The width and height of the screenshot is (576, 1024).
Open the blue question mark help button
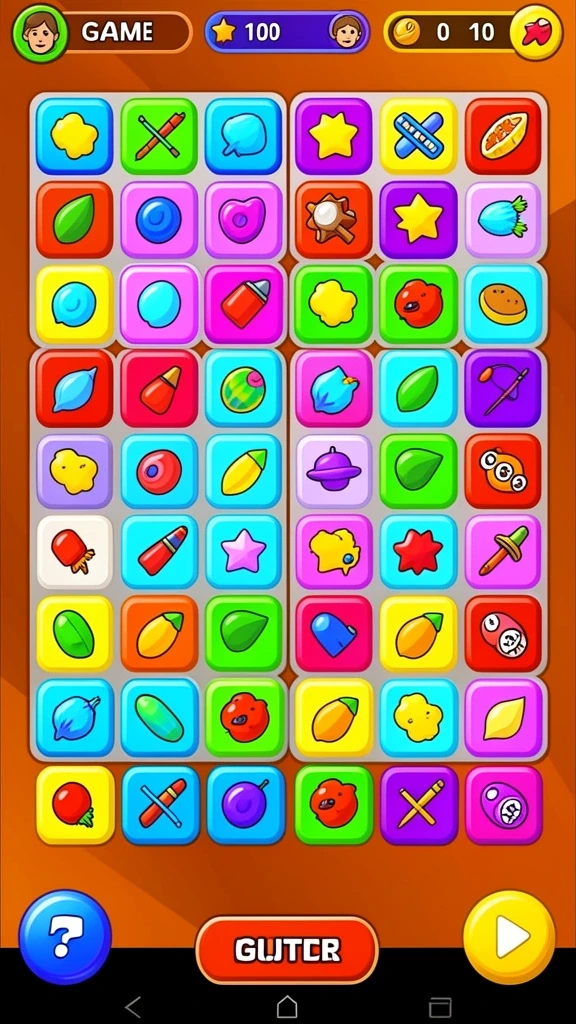pos(65,936)
